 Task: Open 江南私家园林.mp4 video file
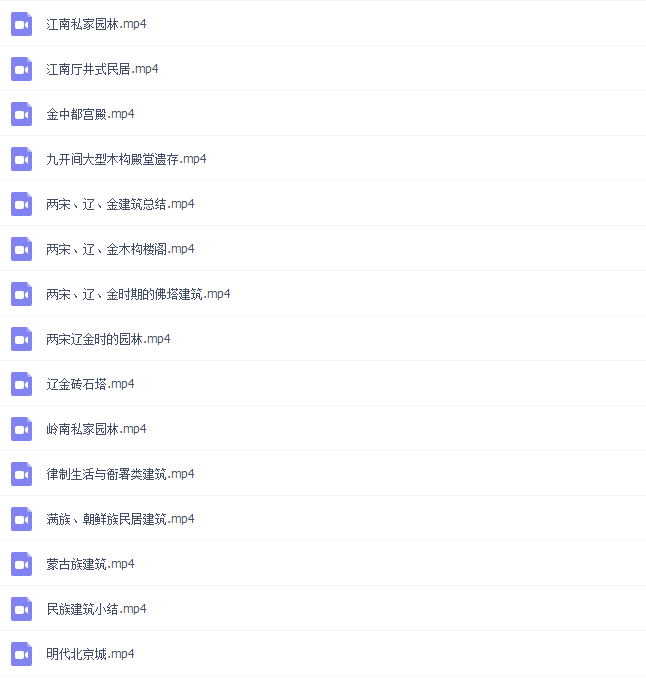pyautogui.click(x=96, y=24)
